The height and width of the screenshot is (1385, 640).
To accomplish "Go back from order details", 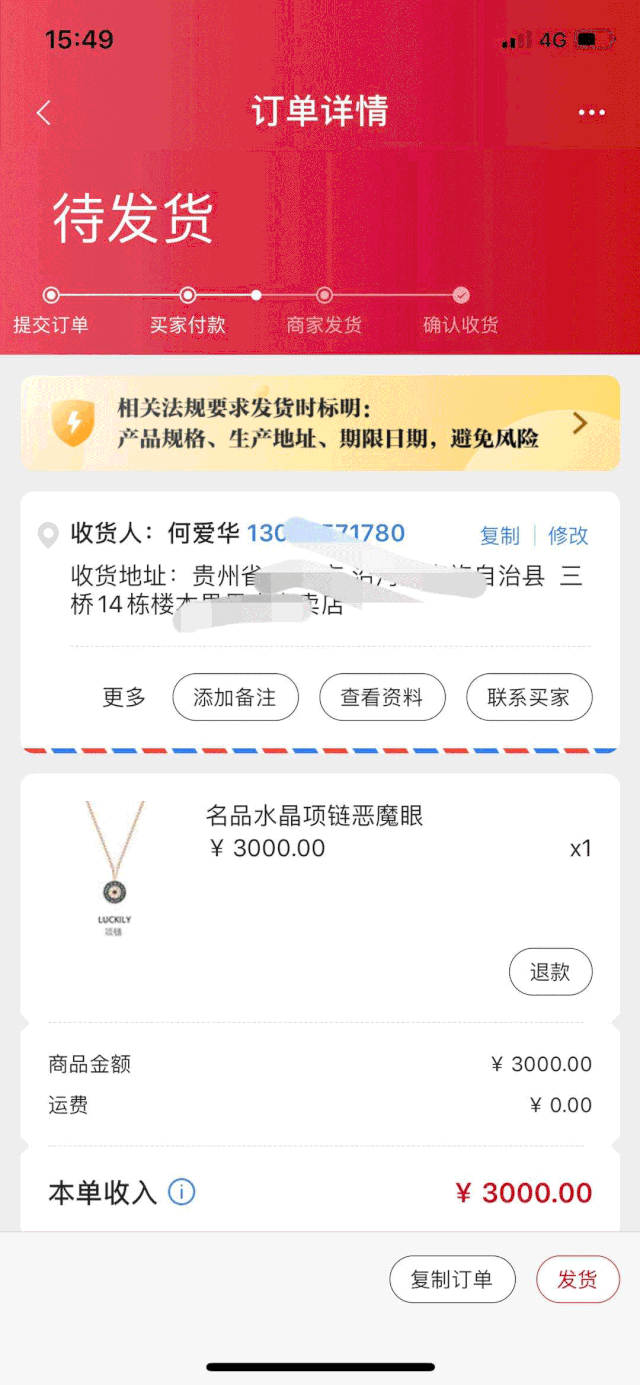I will tap(43, 113).
